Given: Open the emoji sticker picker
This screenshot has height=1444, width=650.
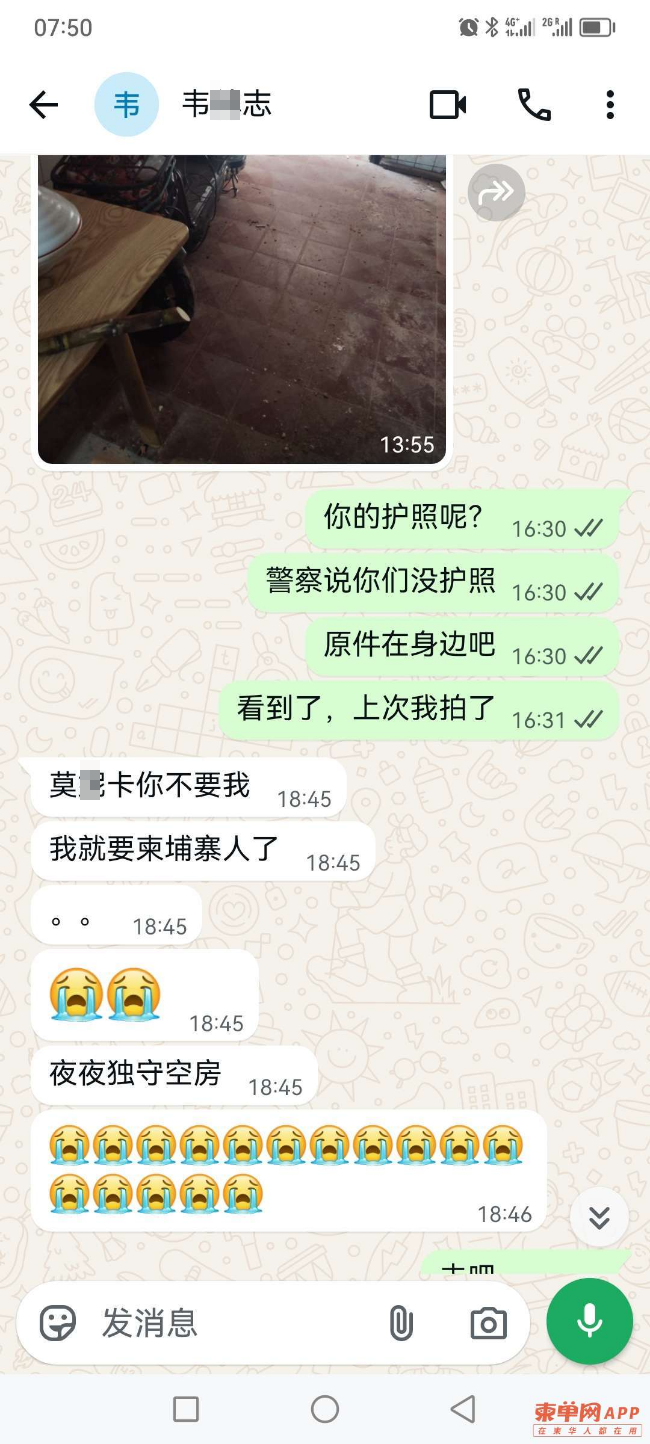Looking at the screenshot, I should coord(58,1323).
